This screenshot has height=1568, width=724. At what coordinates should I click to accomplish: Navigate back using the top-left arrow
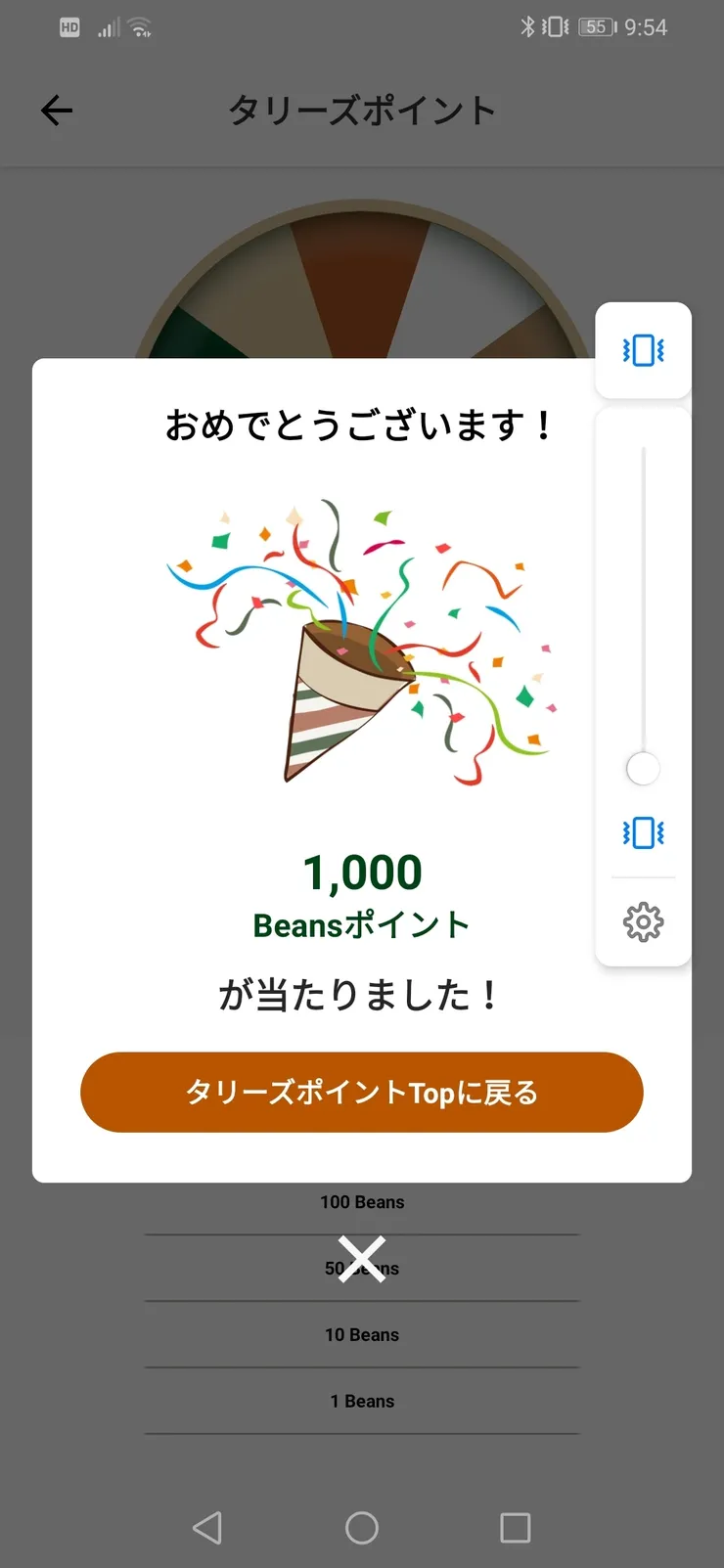click(56, 110)
